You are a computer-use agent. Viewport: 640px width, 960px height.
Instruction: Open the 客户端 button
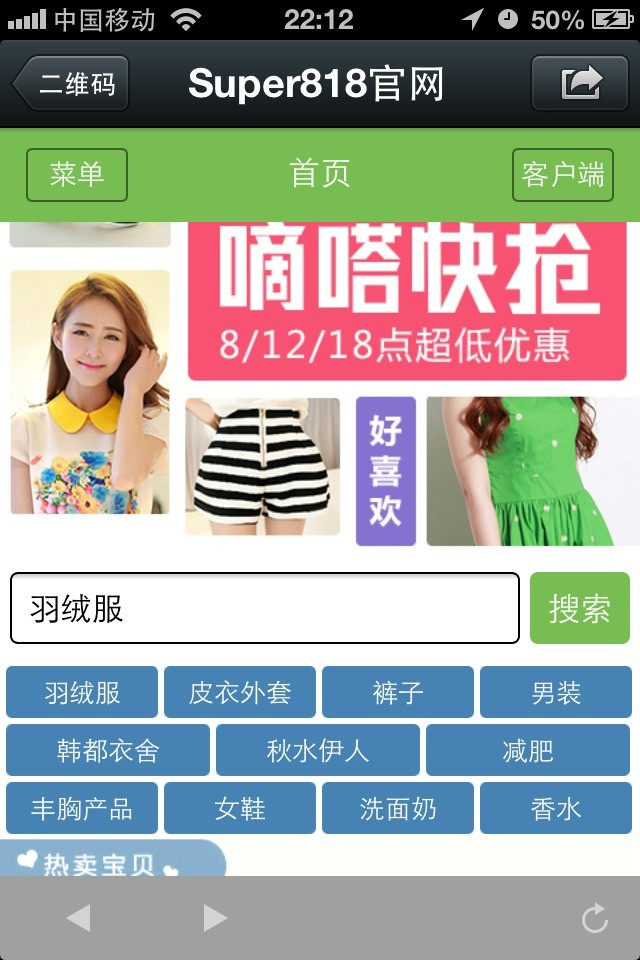[562, 175]
